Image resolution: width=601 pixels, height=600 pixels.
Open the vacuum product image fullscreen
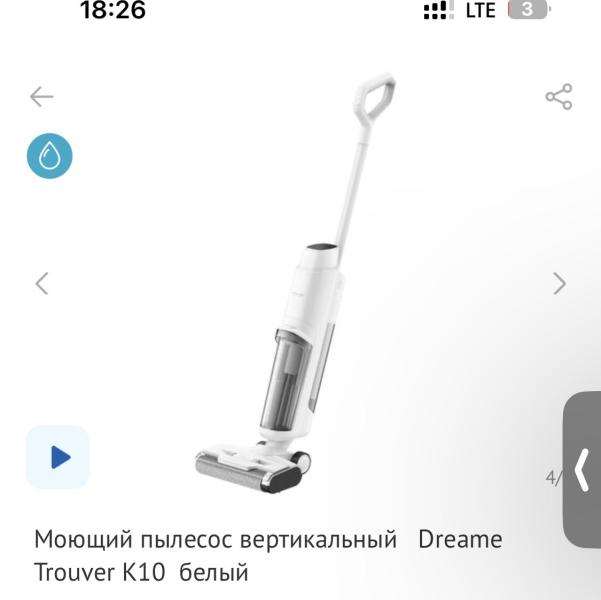(295, 283)
